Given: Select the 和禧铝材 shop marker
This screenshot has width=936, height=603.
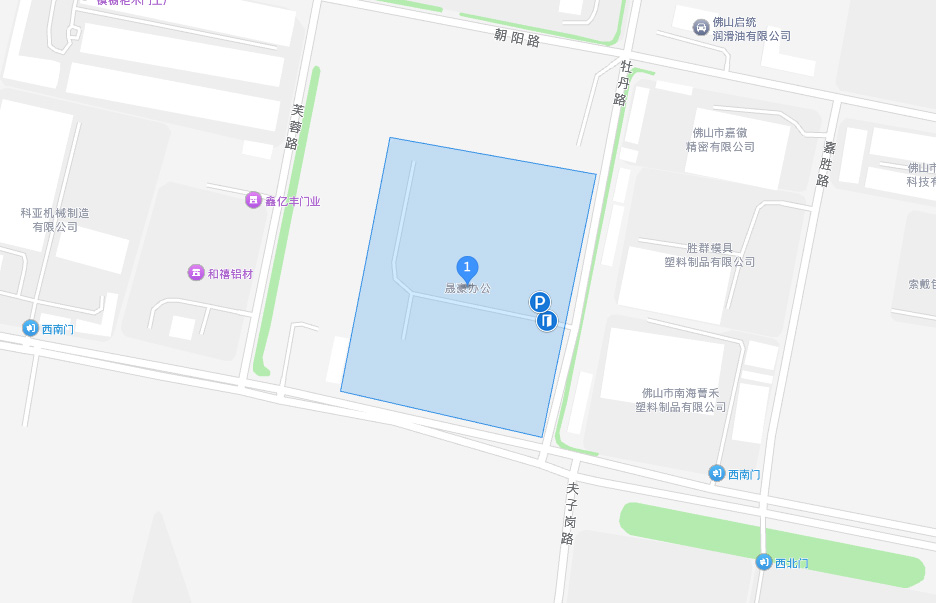Looking at the screenshot, I should click(x=196, y=272).
